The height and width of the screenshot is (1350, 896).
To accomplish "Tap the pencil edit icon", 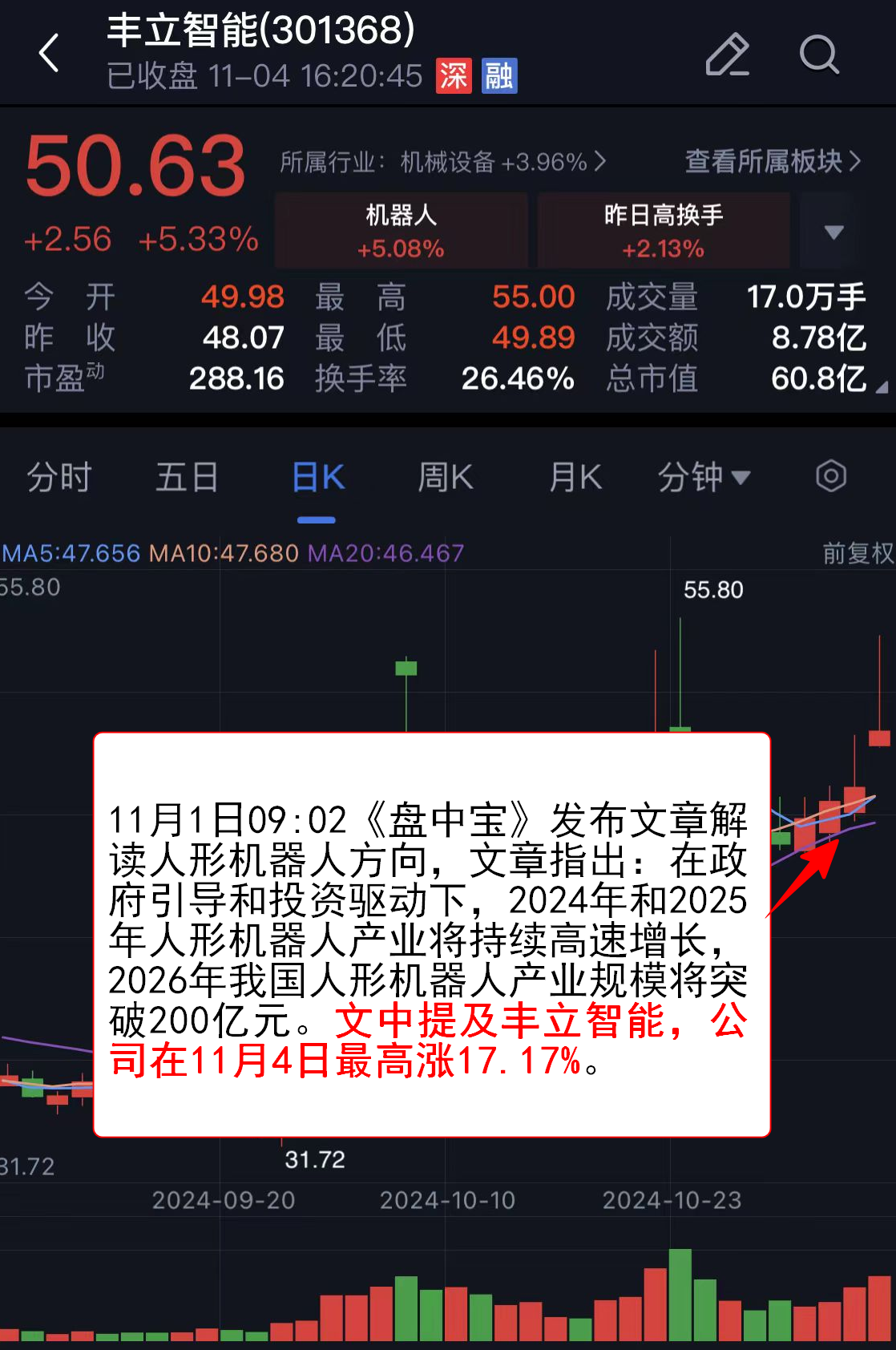I will (727, 55).
